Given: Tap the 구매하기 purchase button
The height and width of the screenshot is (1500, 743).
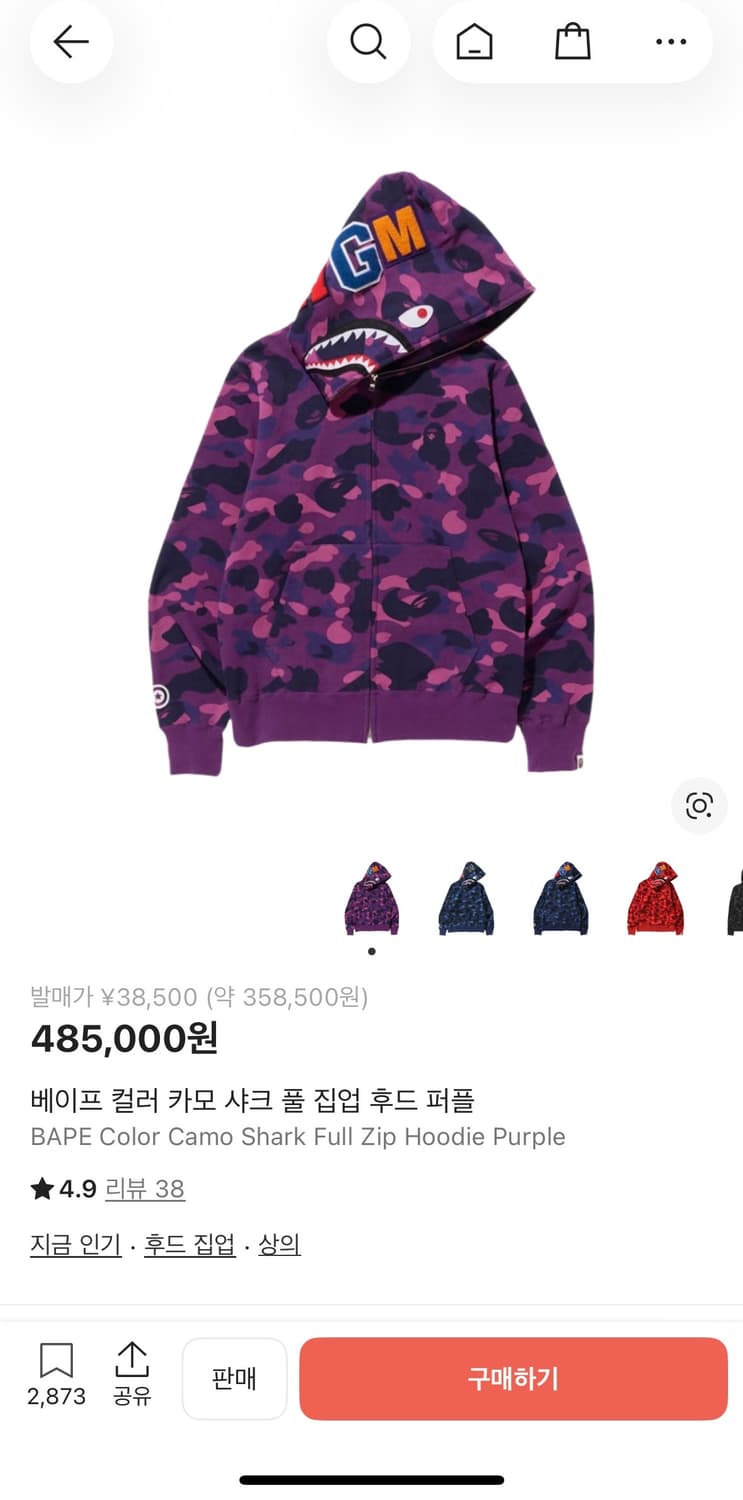Looking at the screenshot, I should [x=513, y=1379].
